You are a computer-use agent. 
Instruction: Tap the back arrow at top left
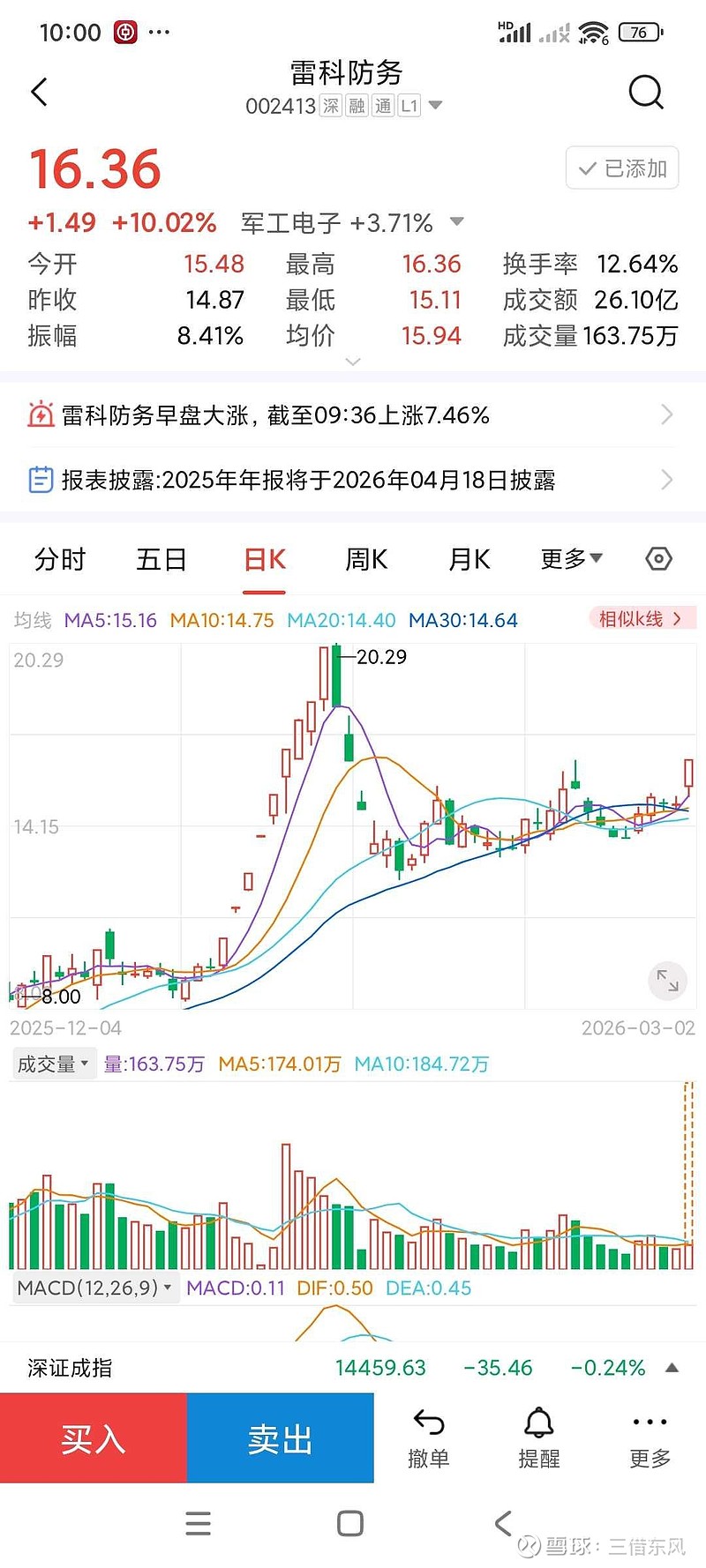(x=39, y=91)
